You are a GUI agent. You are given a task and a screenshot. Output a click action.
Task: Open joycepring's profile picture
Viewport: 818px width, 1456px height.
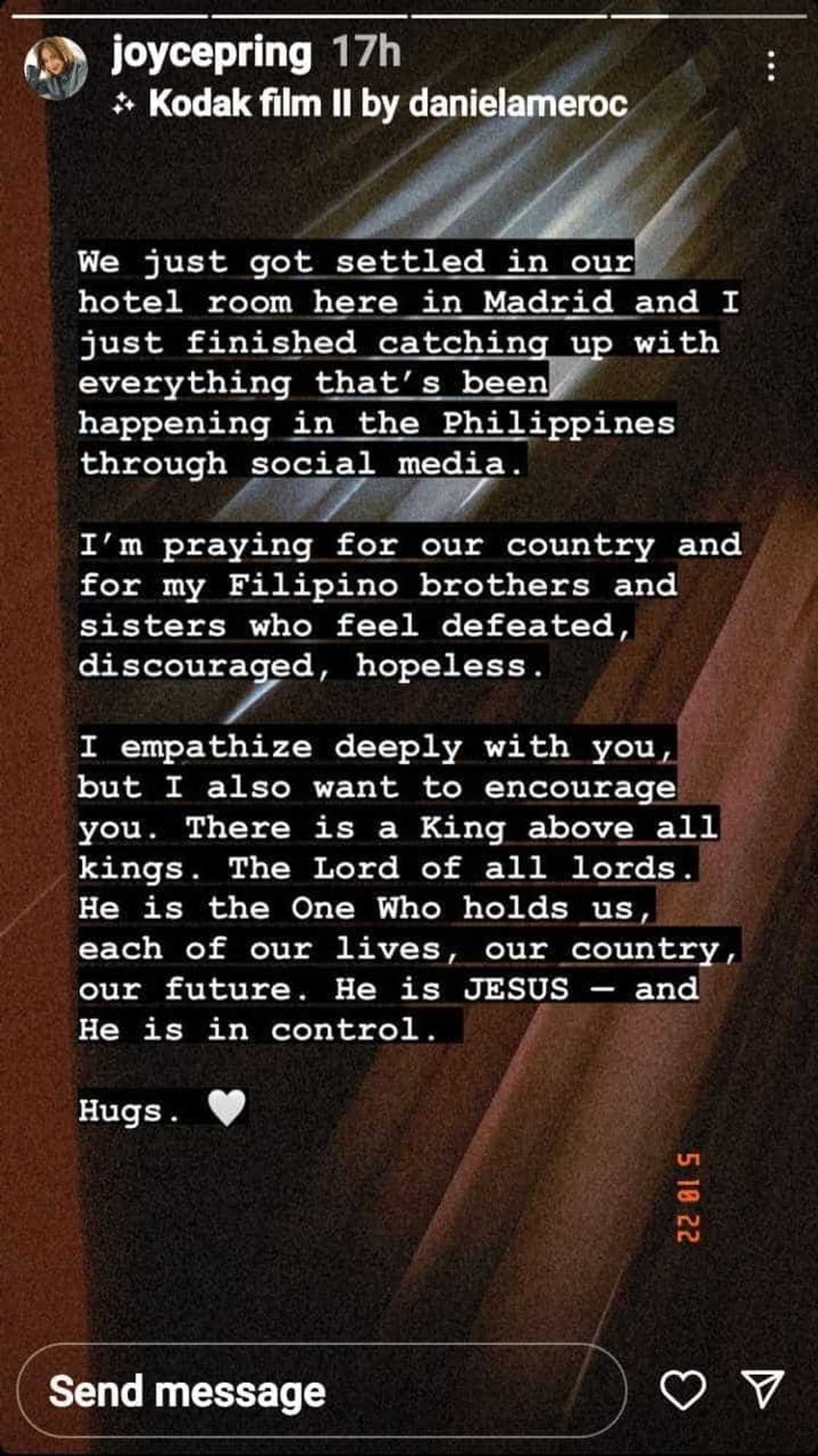coord(56,68)
